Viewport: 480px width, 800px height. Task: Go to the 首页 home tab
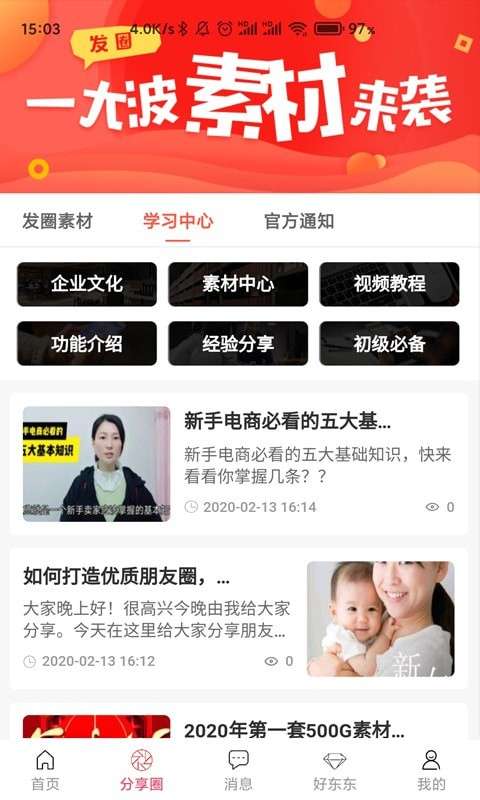tap(45, 770)
